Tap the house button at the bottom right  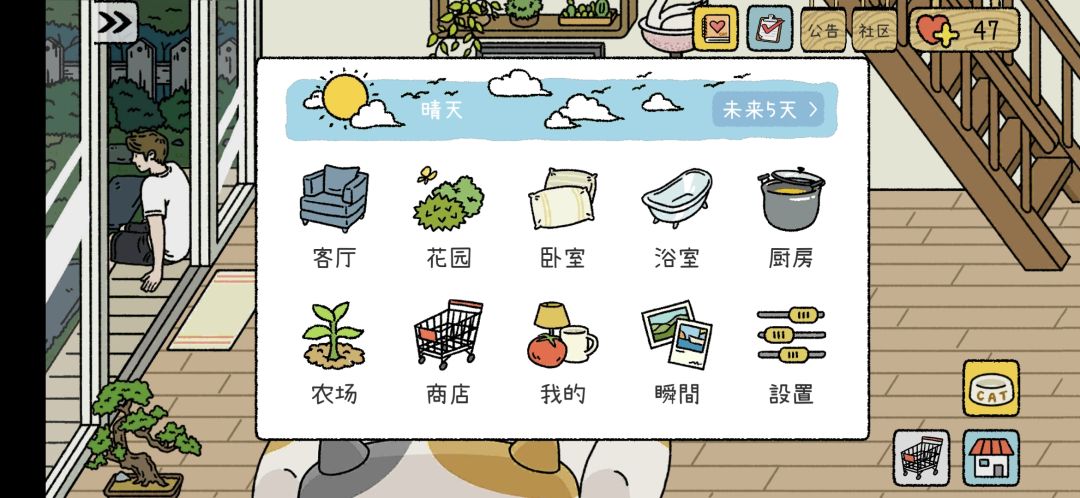[x=991, y=458]
